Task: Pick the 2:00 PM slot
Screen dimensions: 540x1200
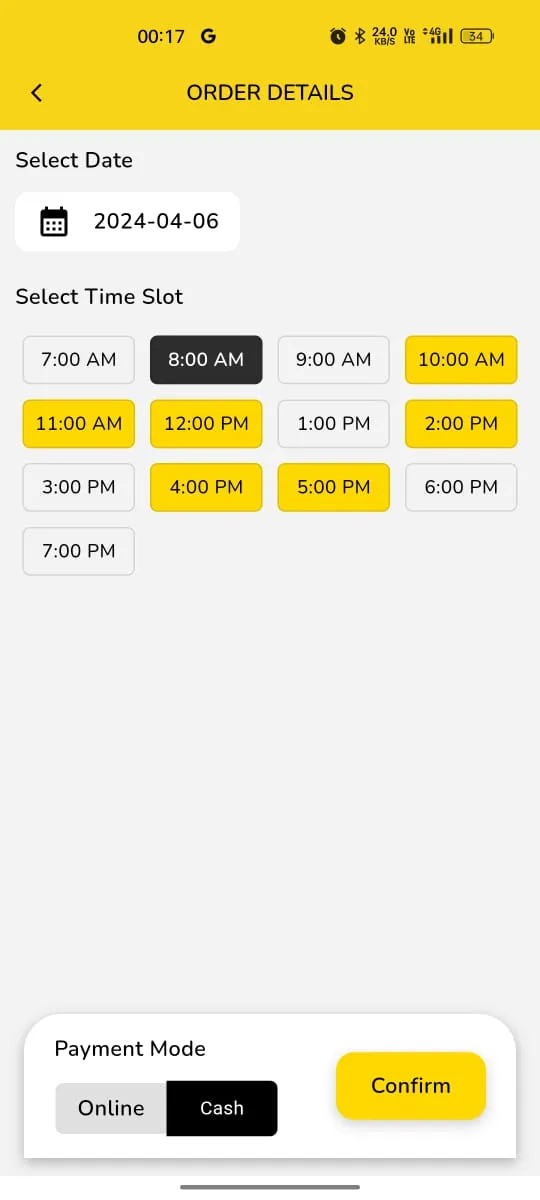Action: tap(461, 424)
